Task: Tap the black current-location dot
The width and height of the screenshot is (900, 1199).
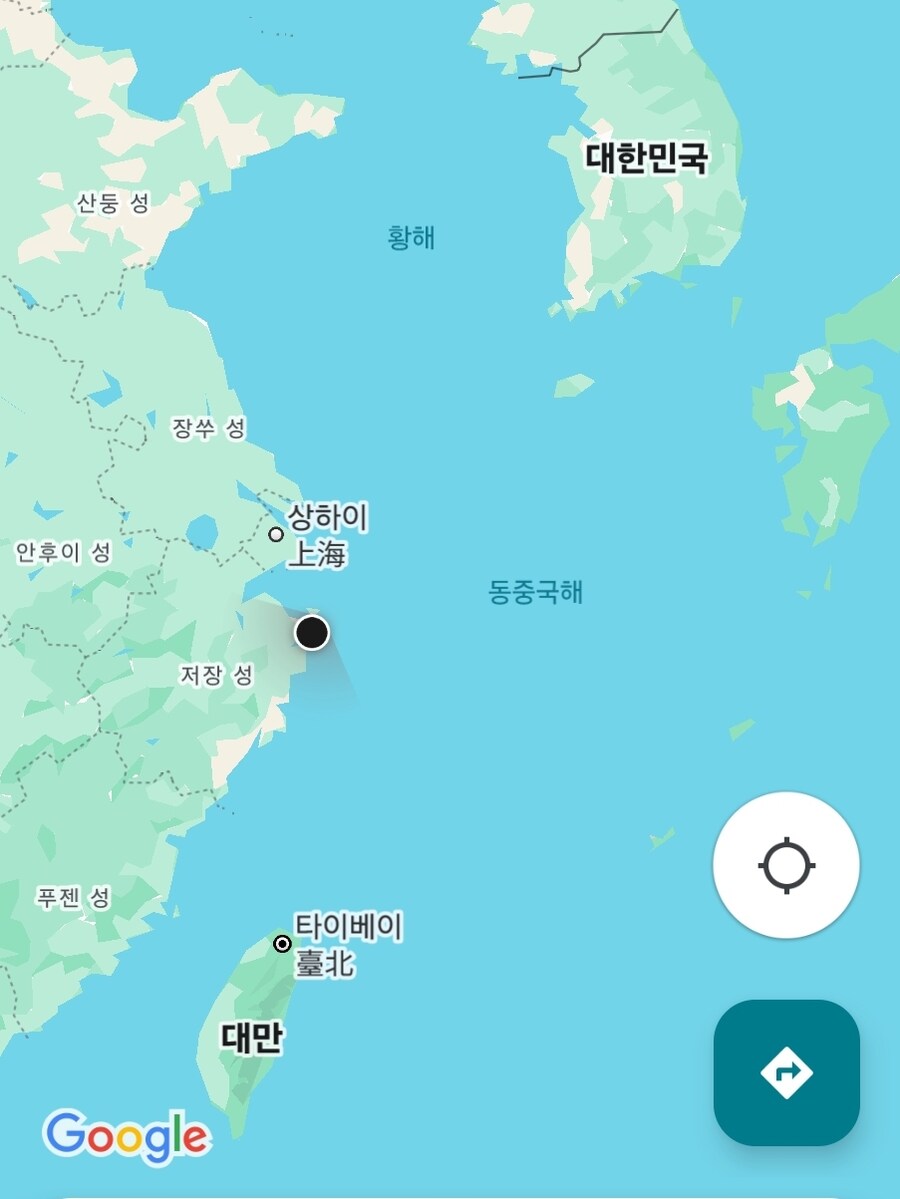Action: pos(313,633)
